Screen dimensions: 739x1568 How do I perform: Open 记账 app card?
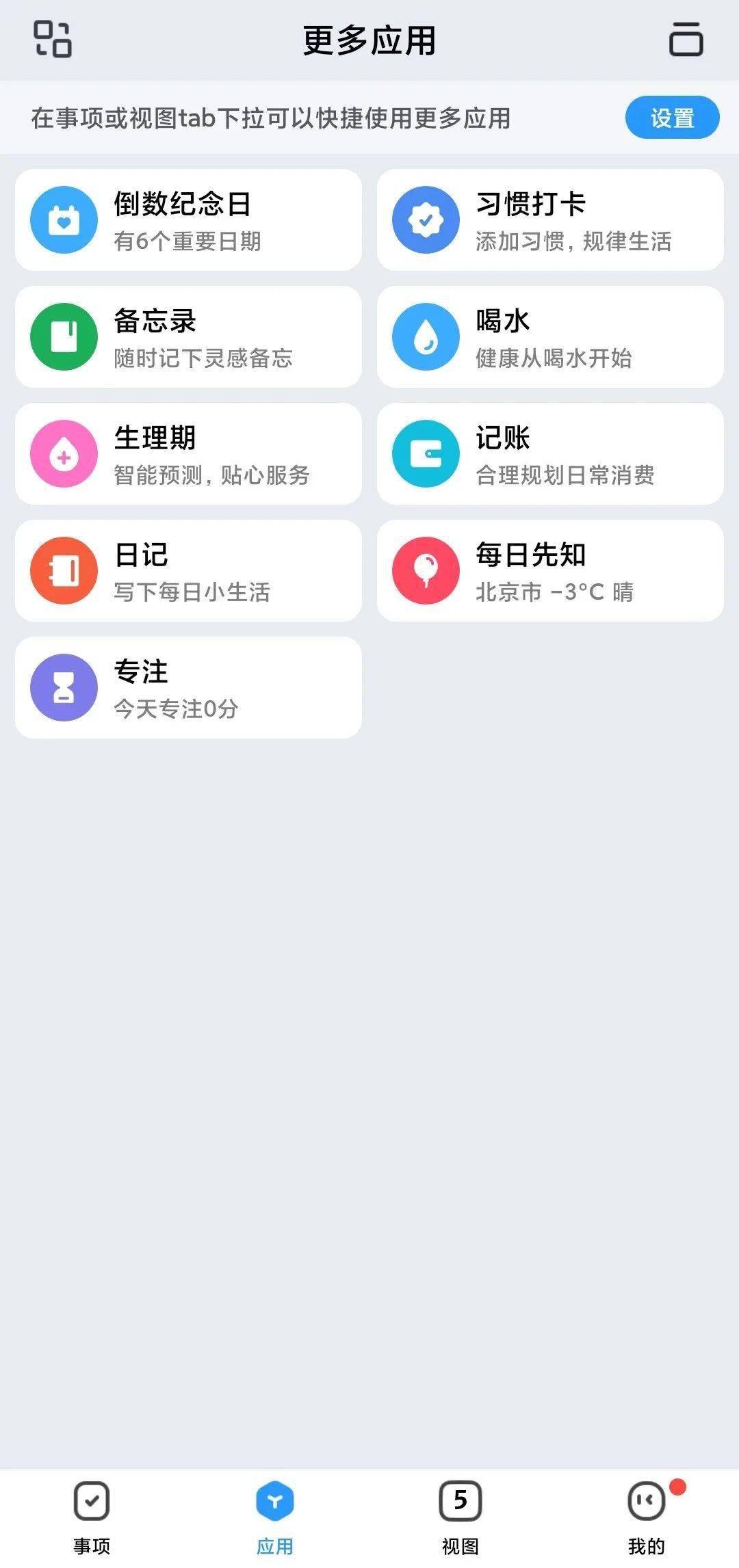pyautogui.click(x=550, y=454)
